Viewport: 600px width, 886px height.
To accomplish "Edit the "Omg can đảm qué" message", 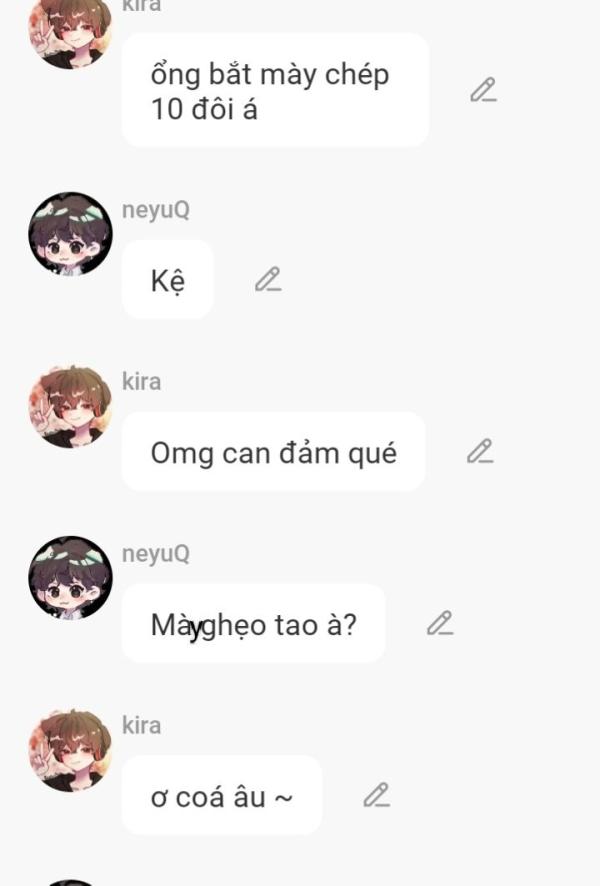I will point(480,451).
